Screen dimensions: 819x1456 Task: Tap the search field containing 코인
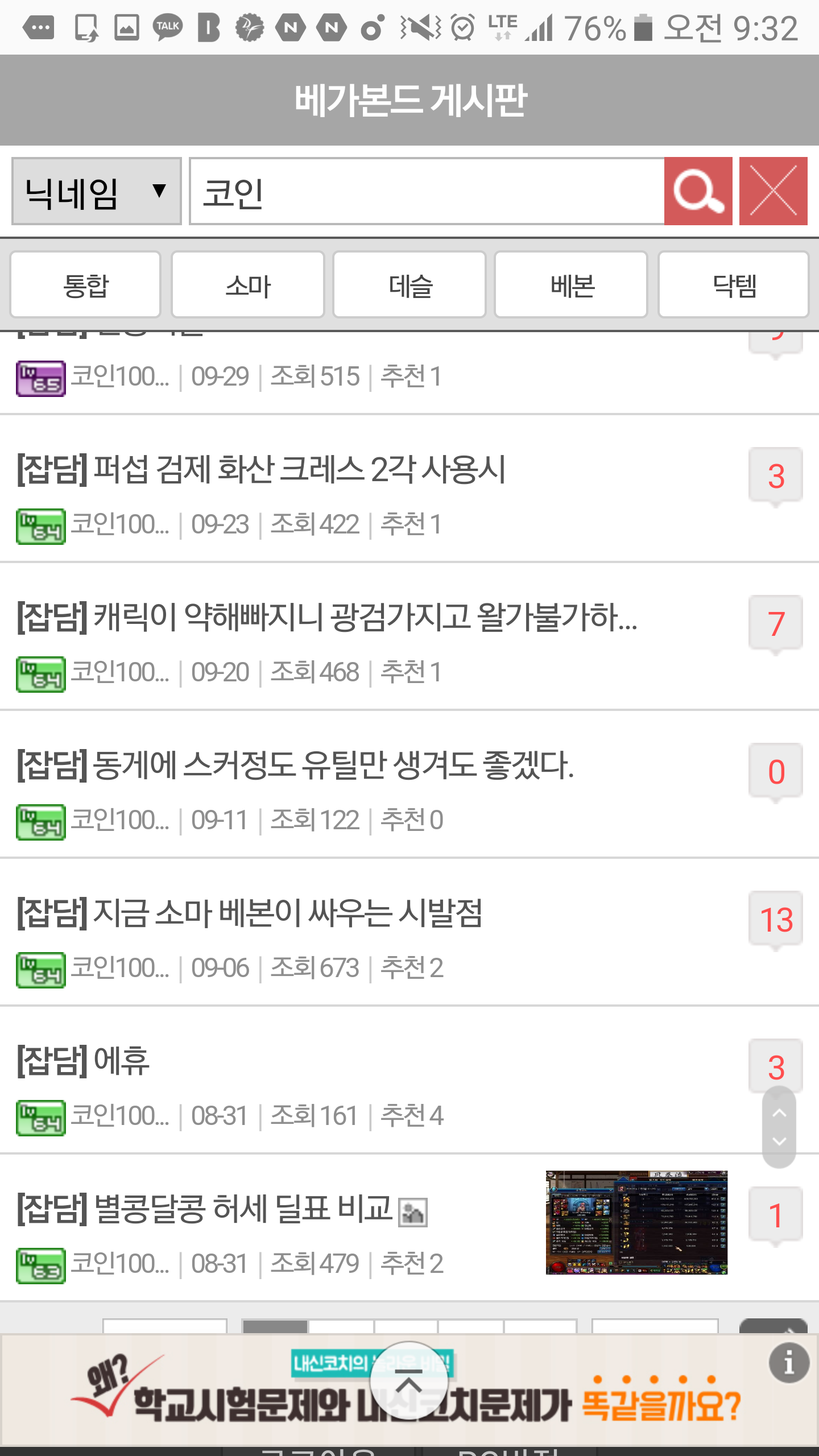coord(427,191)
